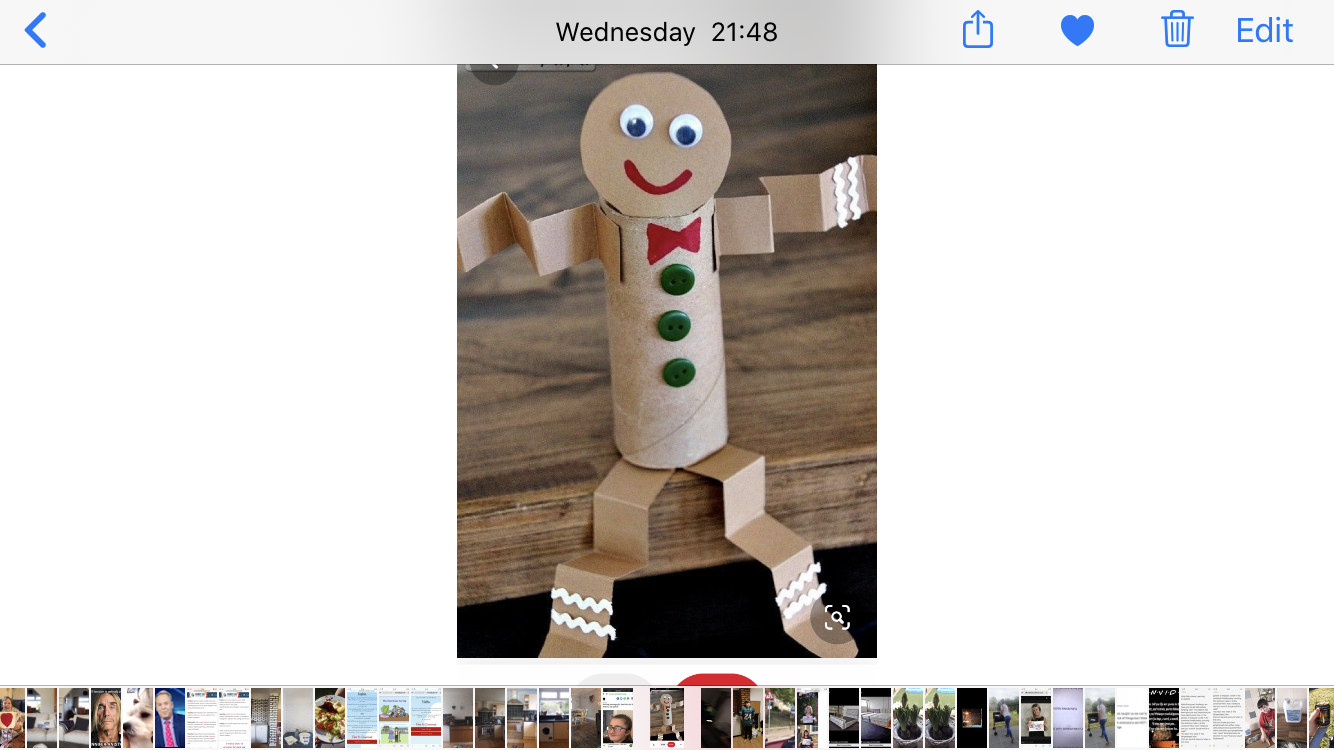1334x750 pixels.
Task: Open the plastic bottle thumbnail
Action: click(1292, 718)
